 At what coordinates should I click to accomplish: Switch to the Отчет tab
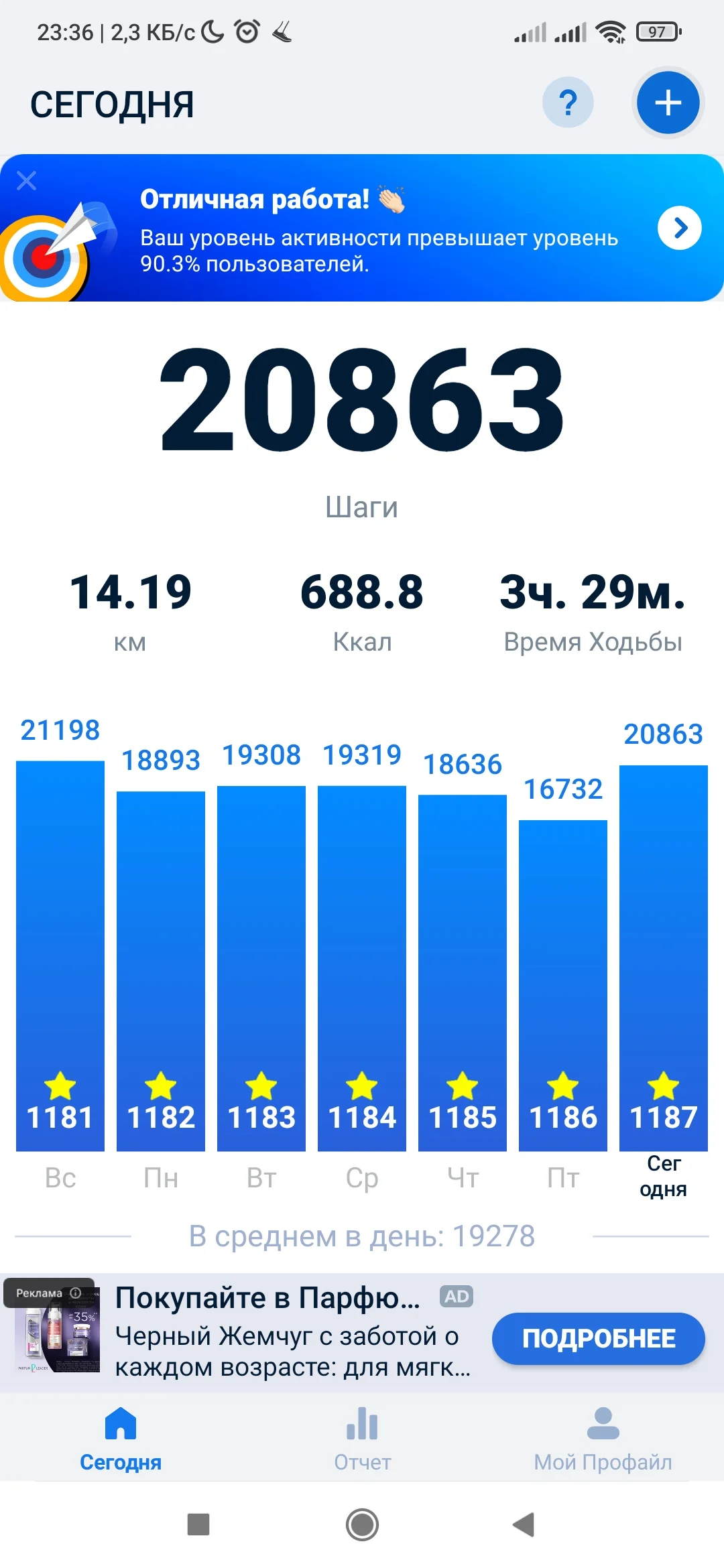362,1439
